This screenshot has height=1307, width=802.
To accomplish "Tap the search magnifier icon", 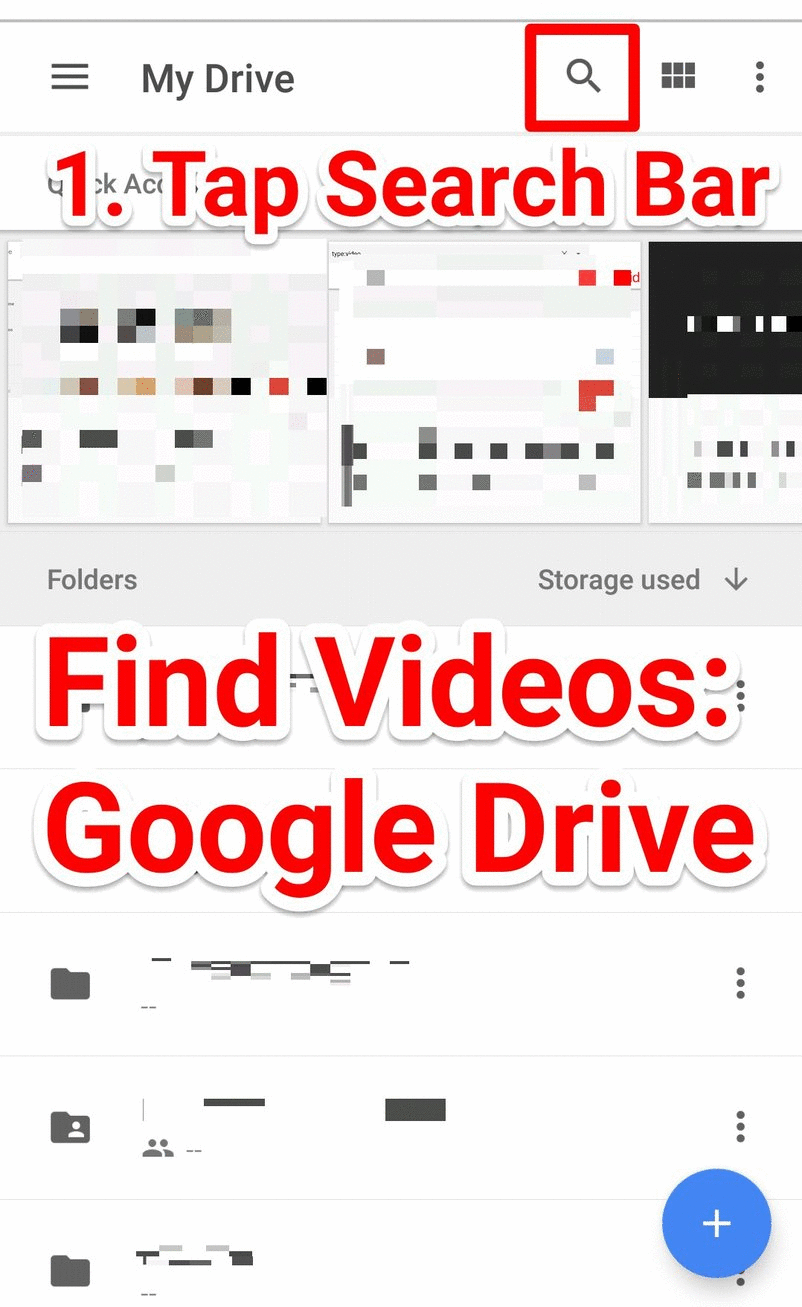I will (x=583, y=76).
